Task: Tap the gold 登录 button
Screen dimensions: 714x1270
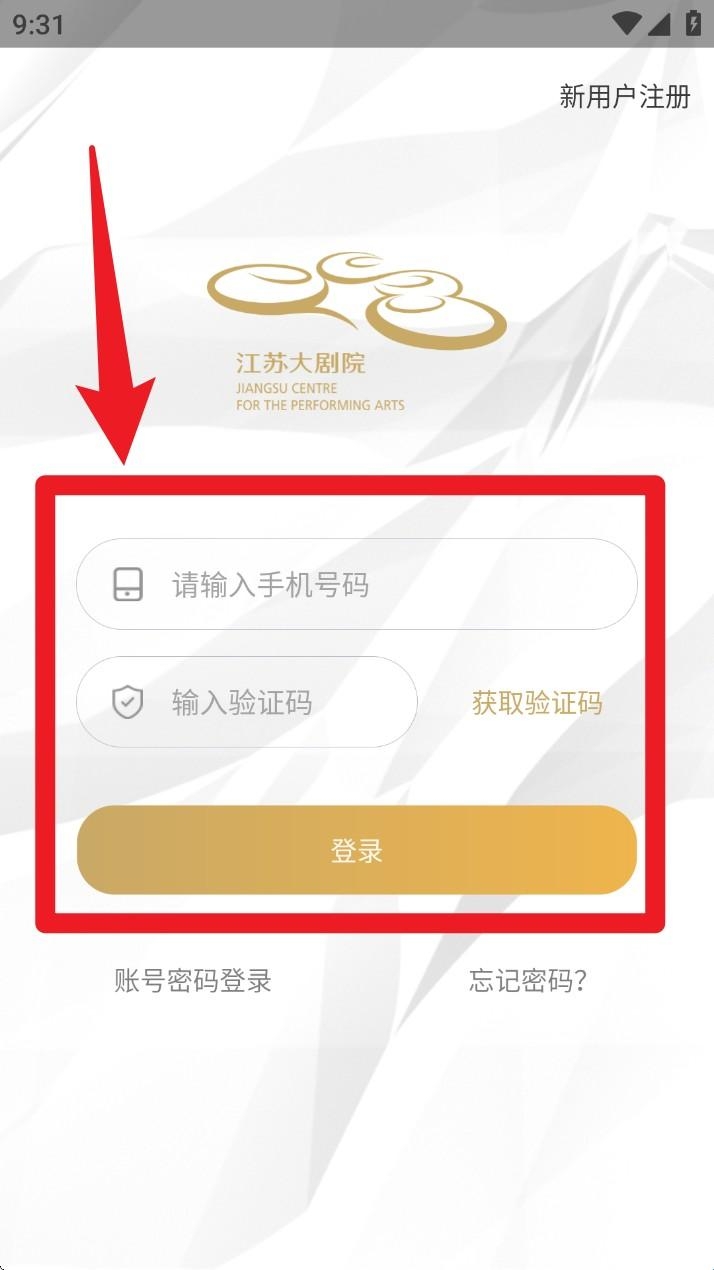Action: click(357, 851)
